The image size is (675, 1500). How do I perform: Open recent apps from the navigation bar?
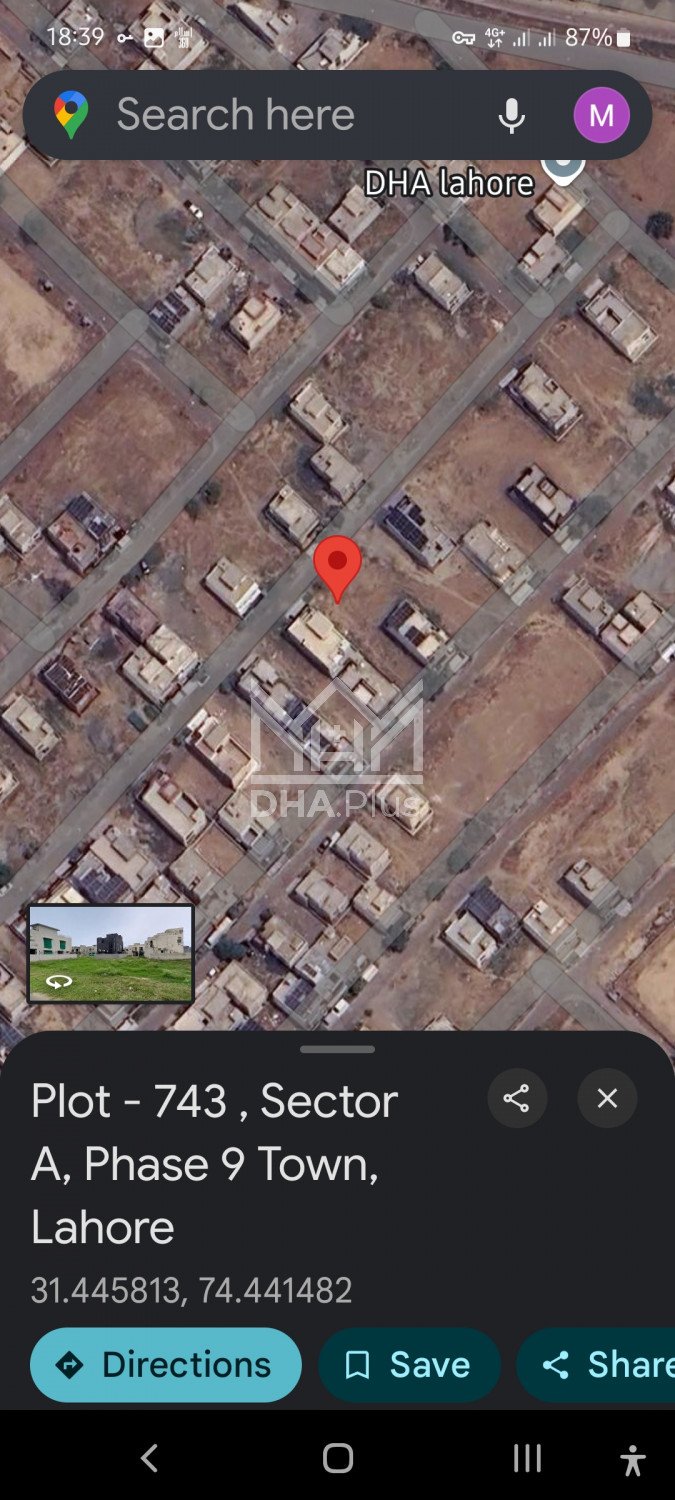(x=527, y=1459)
